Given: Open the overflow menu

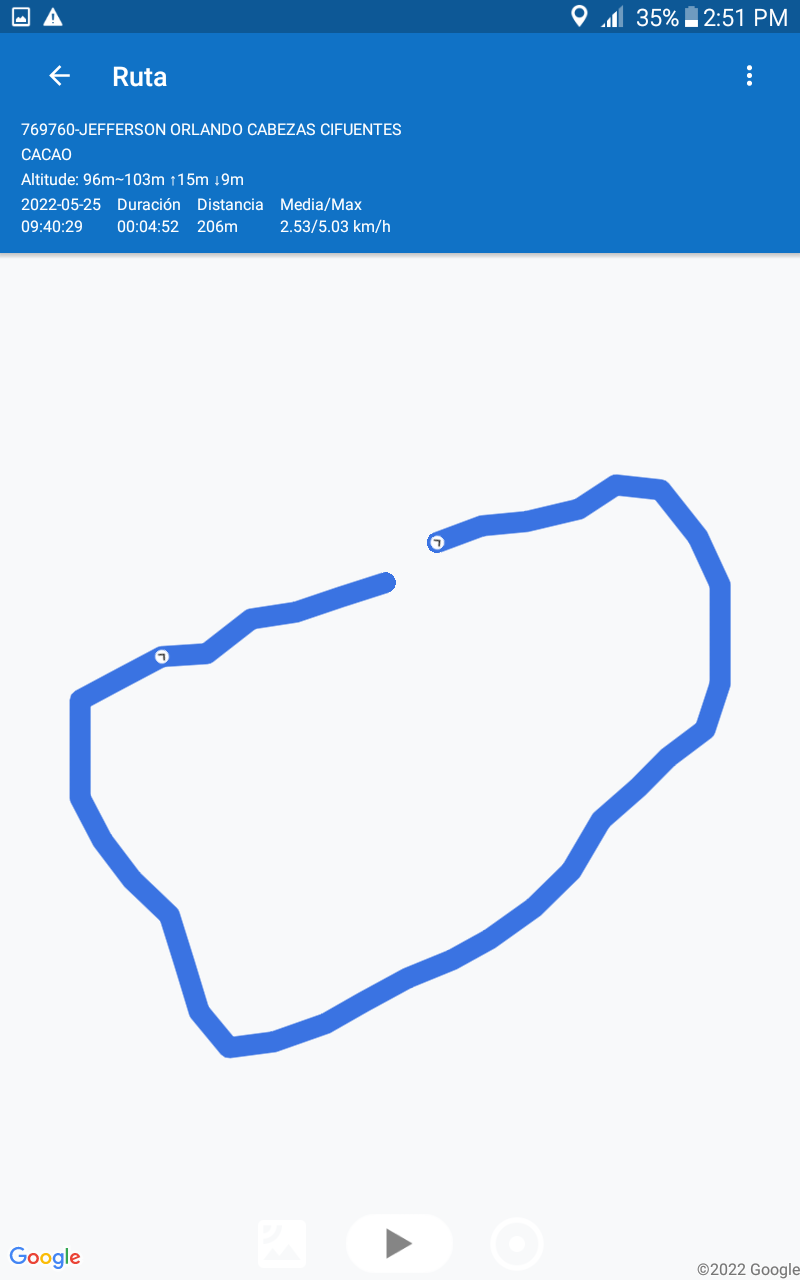Looking at the screenshot, I should (749, 76).
